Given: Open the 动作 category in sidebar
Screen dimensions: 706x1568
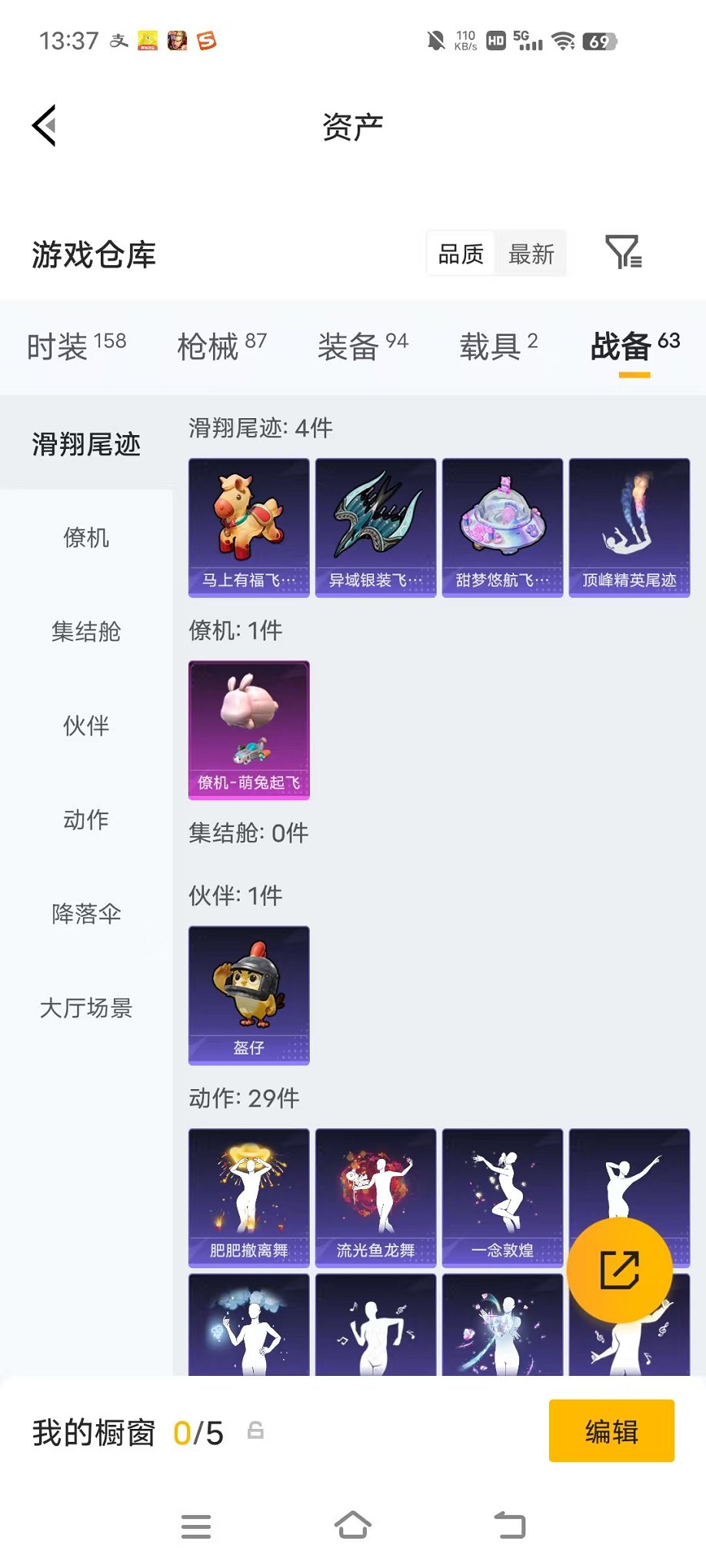Looking at the screenshot, I should 85,820.
